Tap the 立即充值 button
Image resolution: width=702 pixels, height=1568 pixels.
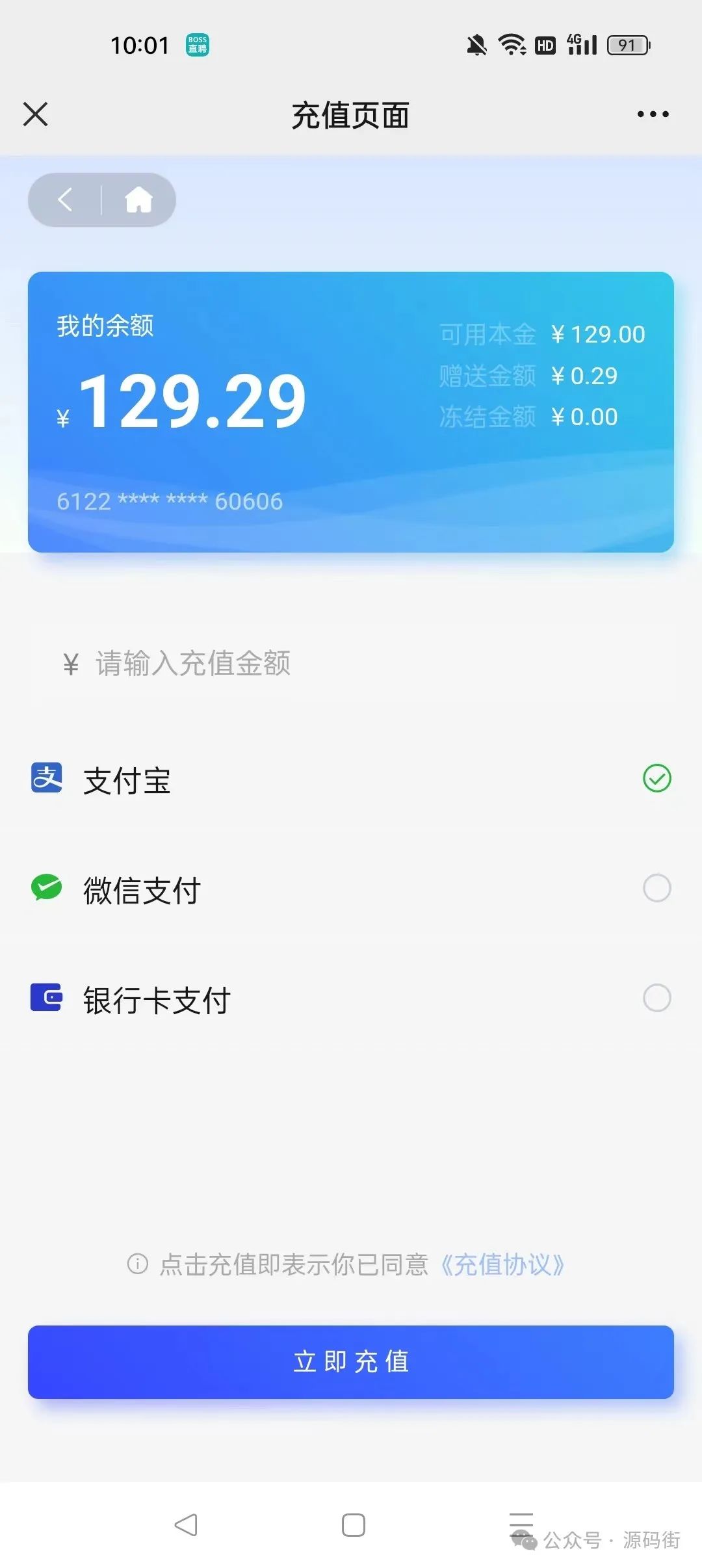pyautogui.click(x=351, y=1362)
